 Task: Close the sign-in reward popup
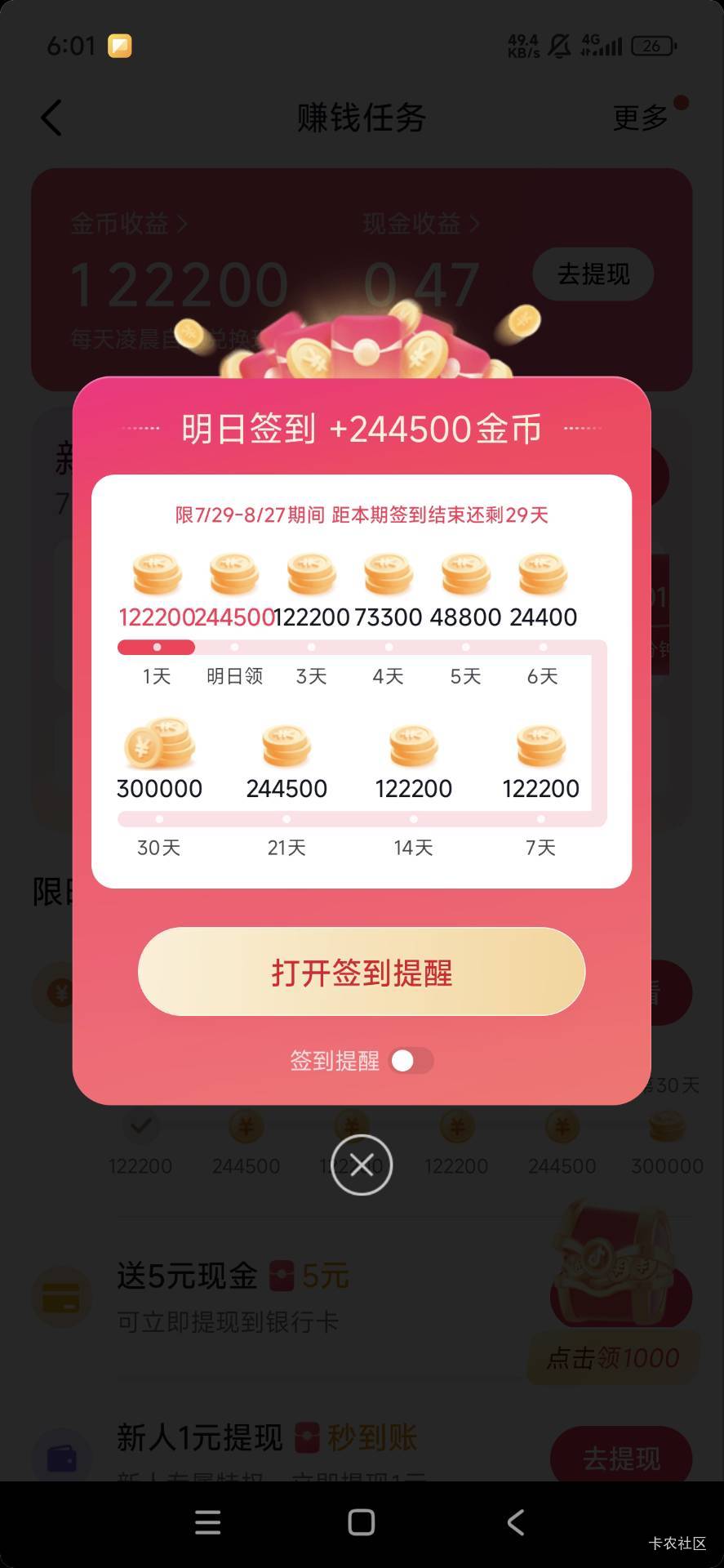click(x=362, y=1165)
